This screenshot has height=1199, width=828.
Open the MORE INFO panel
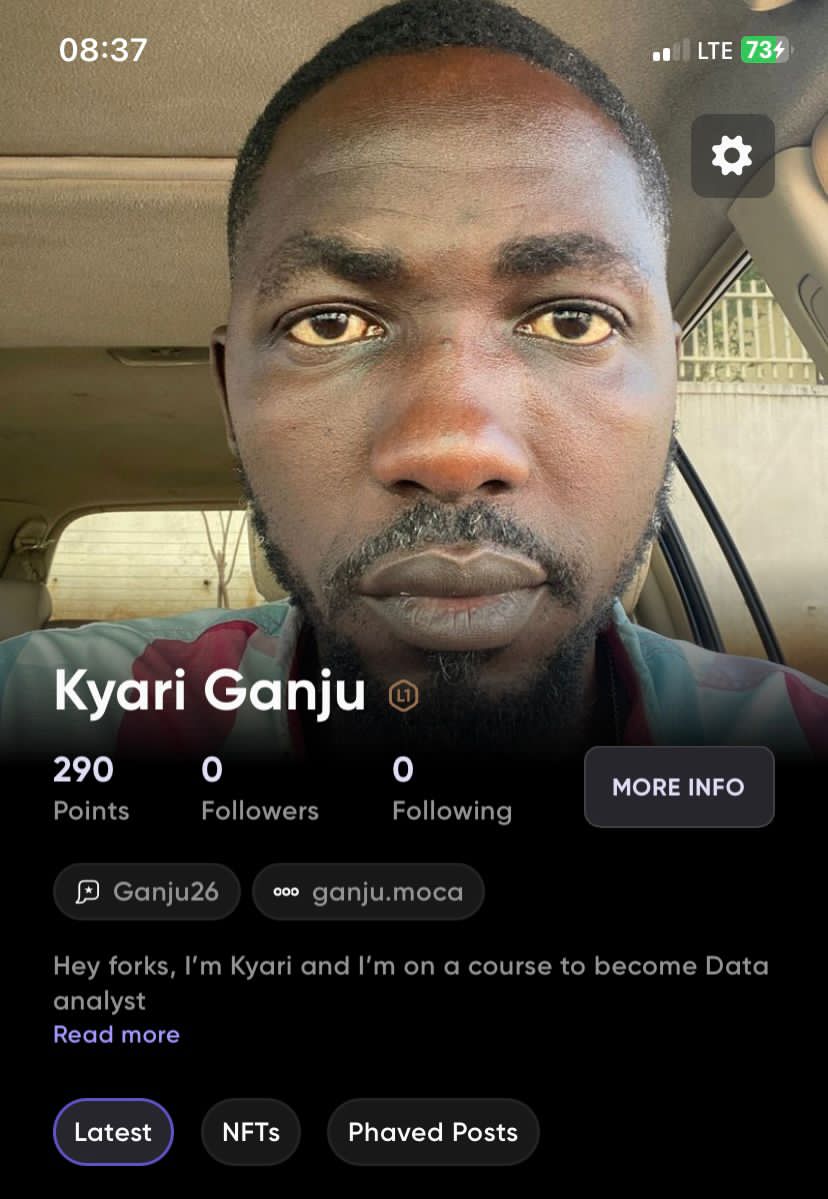pyautogui.click(x=679, y=787)
